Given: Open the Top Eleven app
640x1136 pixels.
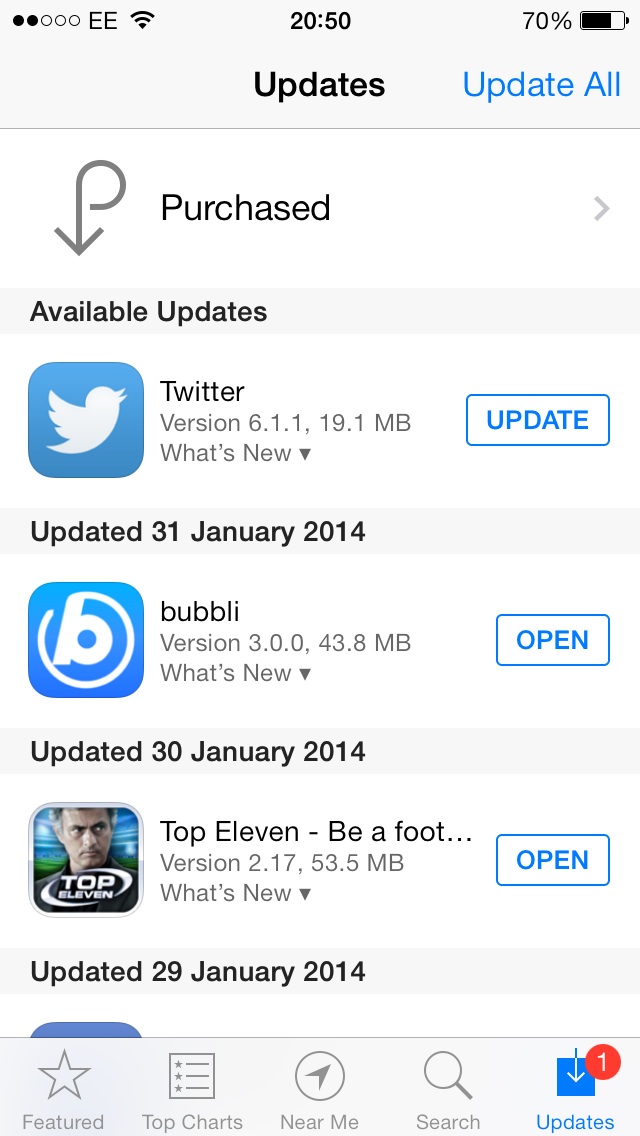Looking at the screenshot, I should coord(552,860).
